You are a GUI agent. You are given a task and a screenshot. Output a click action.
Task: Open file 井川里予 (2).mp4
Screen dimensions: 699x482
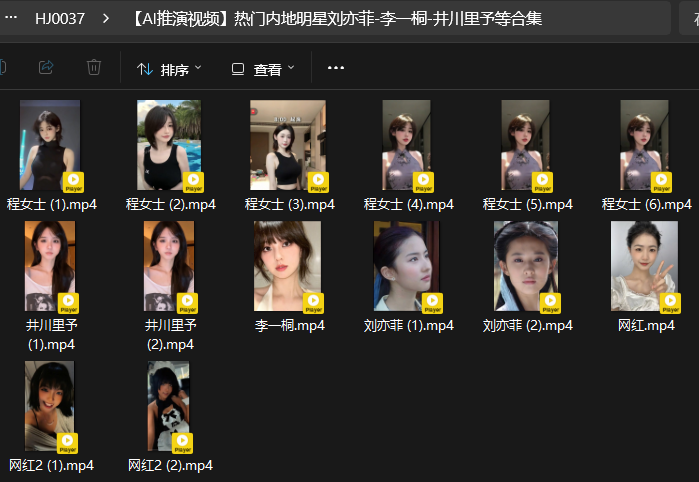point(170,267)
